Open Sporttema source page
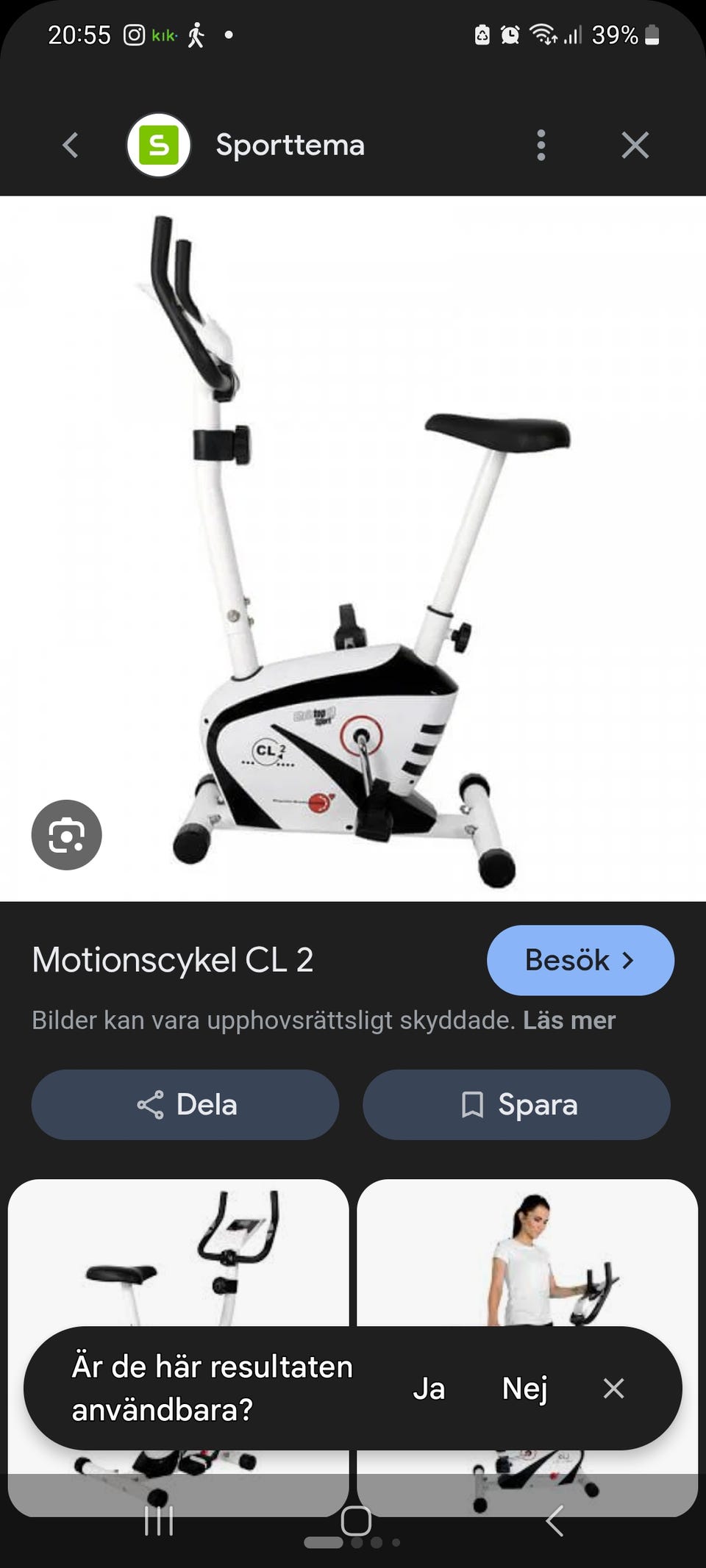 pos(290,145)
